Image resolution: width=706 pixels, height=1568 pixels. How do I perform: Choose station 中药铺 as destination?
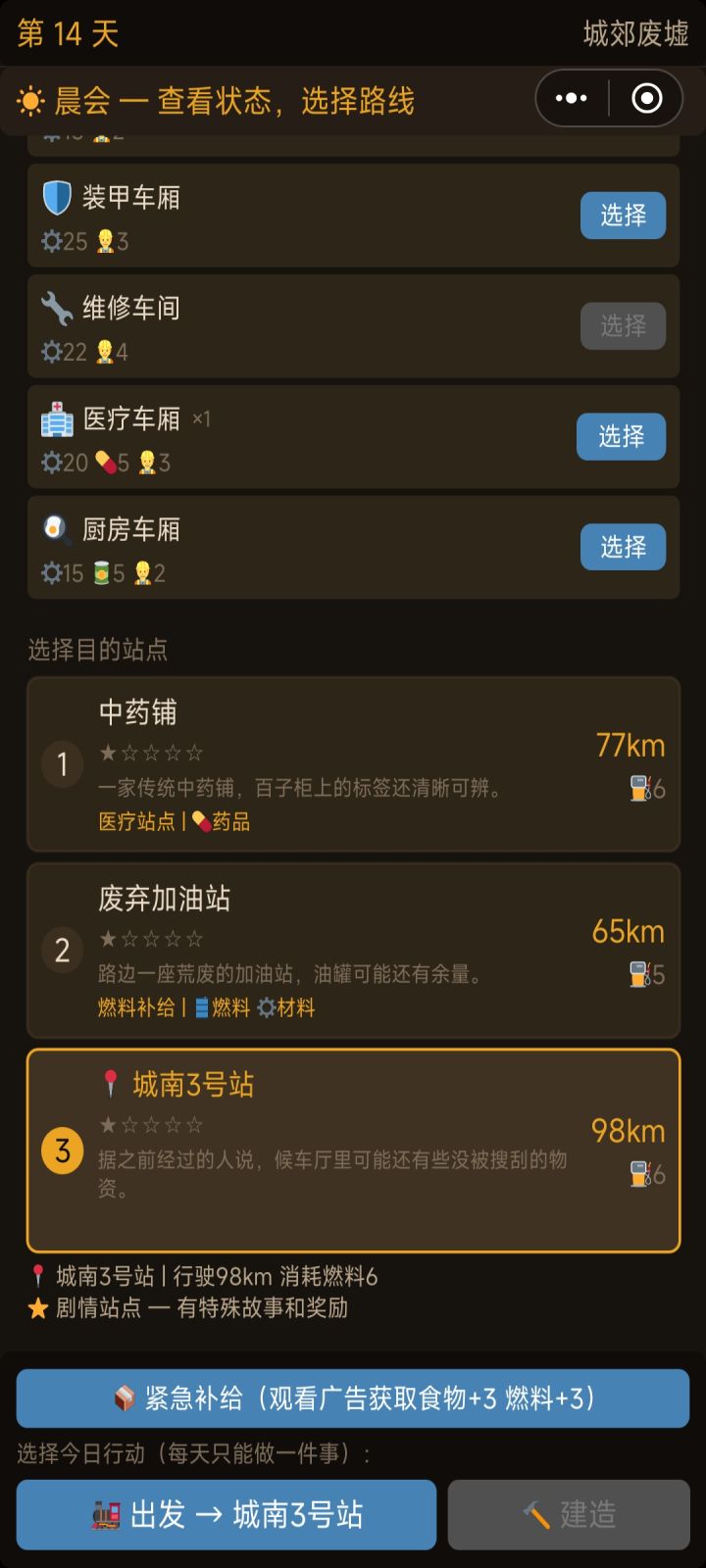(x=353, y=762)
